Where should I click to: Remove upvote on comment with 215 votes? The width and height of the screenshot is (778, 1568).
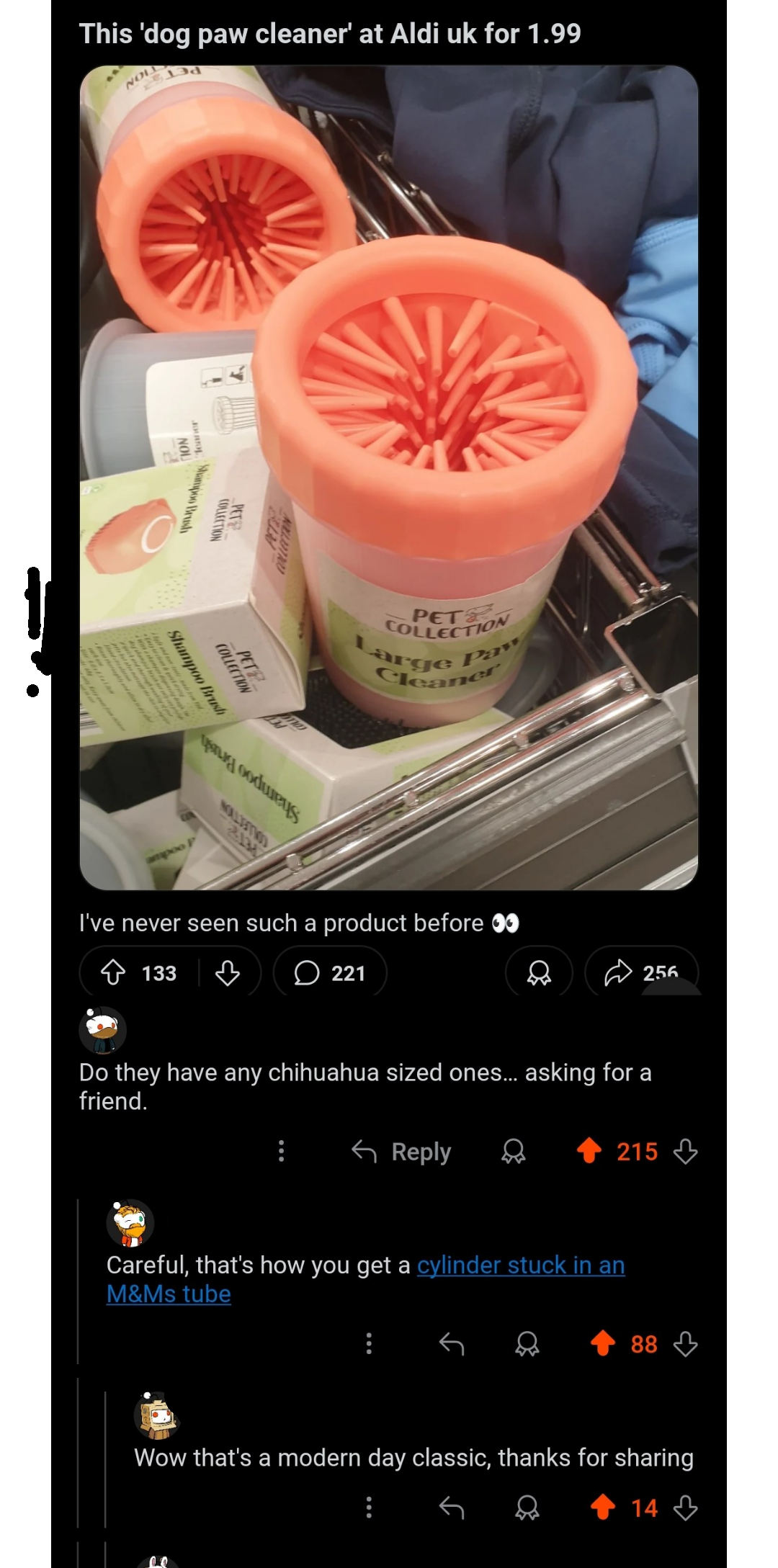click(589, 1151)
